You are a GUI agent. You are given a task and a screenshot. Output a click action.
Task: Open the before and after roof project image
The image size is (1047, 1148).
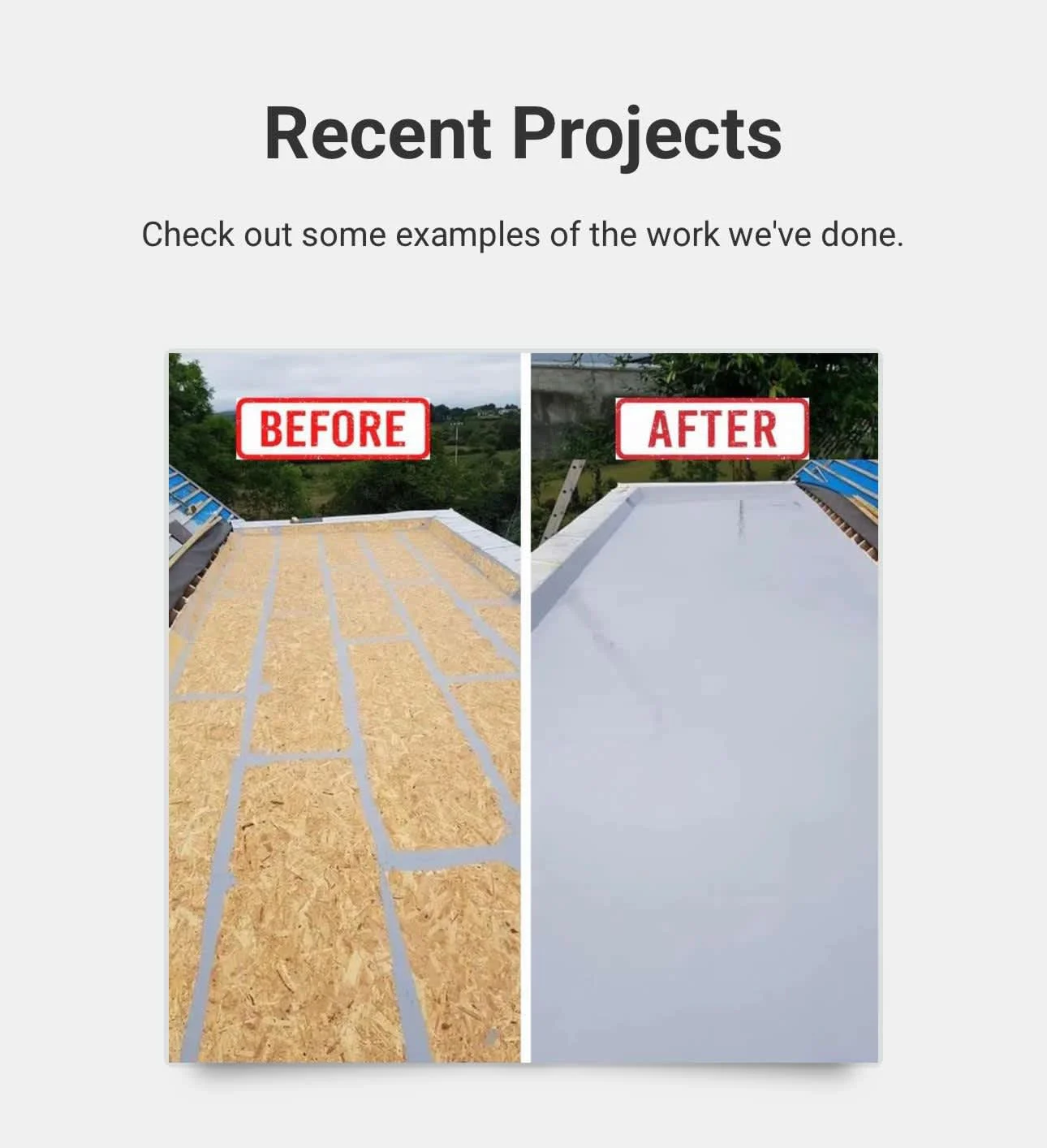(523, 706)
